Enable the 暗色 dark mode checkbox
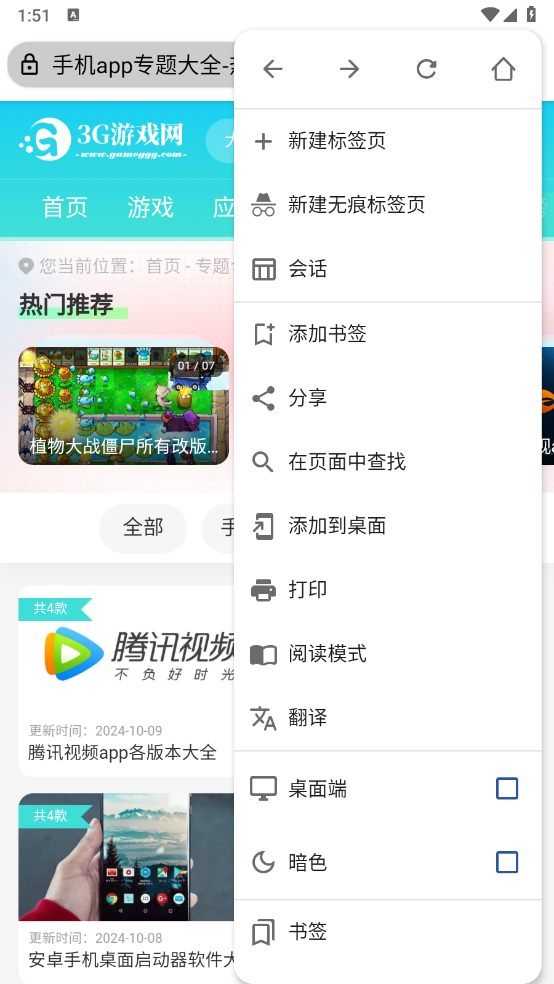The width and height of the screenshot is (554, 984). tap(507, 862)
